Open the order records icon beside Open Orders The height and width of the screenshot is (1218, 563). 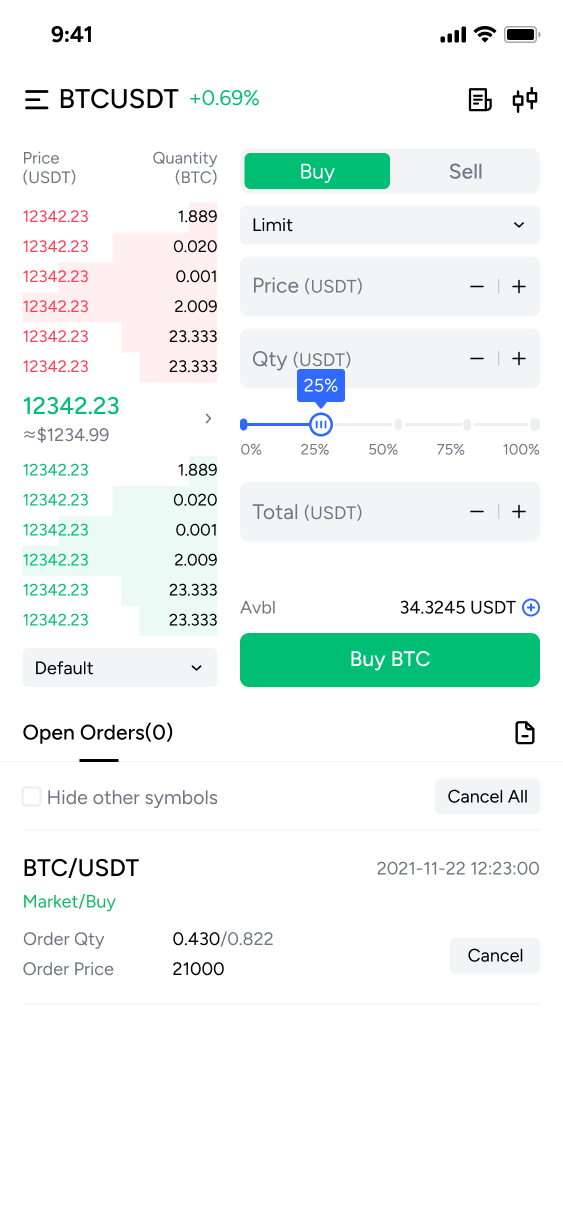525,733
